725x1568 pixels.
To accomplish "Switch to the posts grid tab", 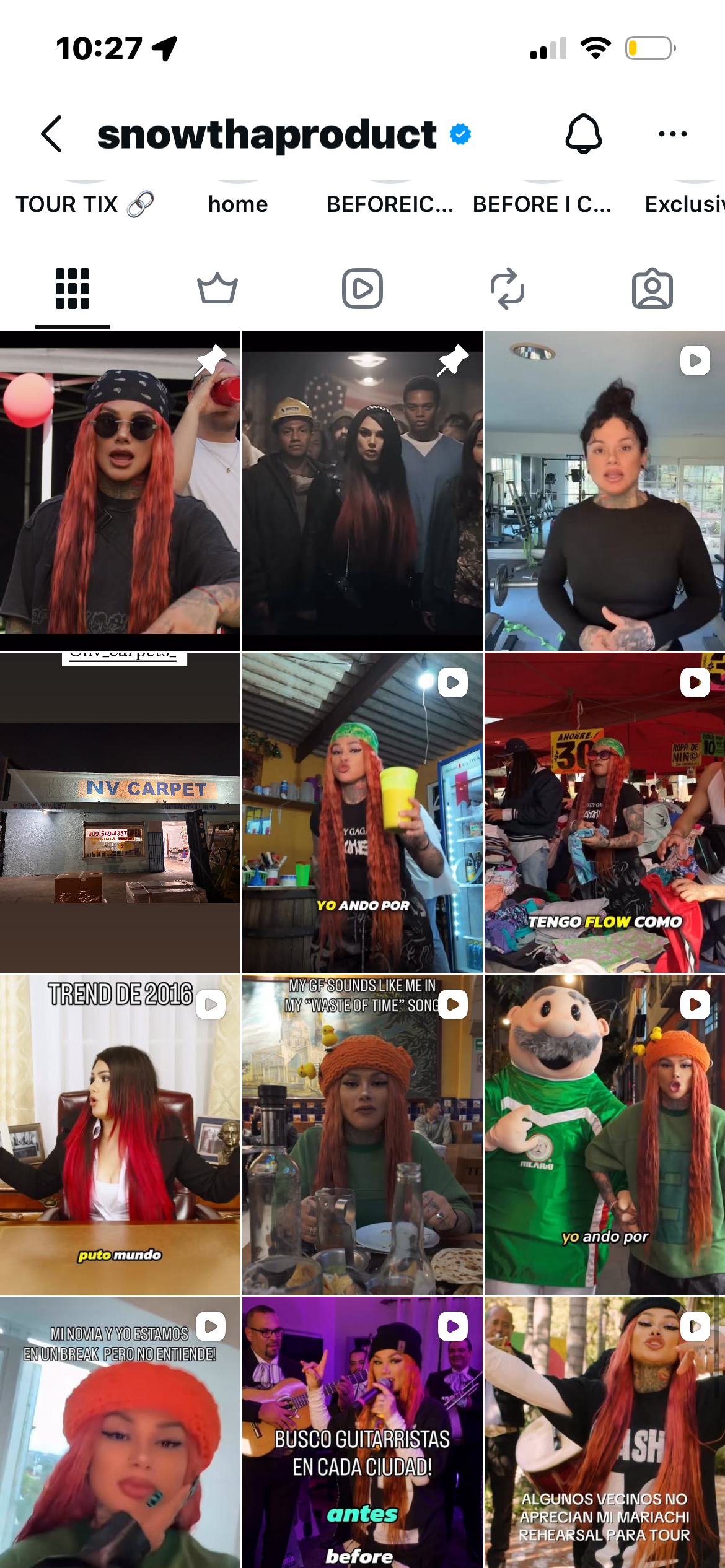I will 72,289.
